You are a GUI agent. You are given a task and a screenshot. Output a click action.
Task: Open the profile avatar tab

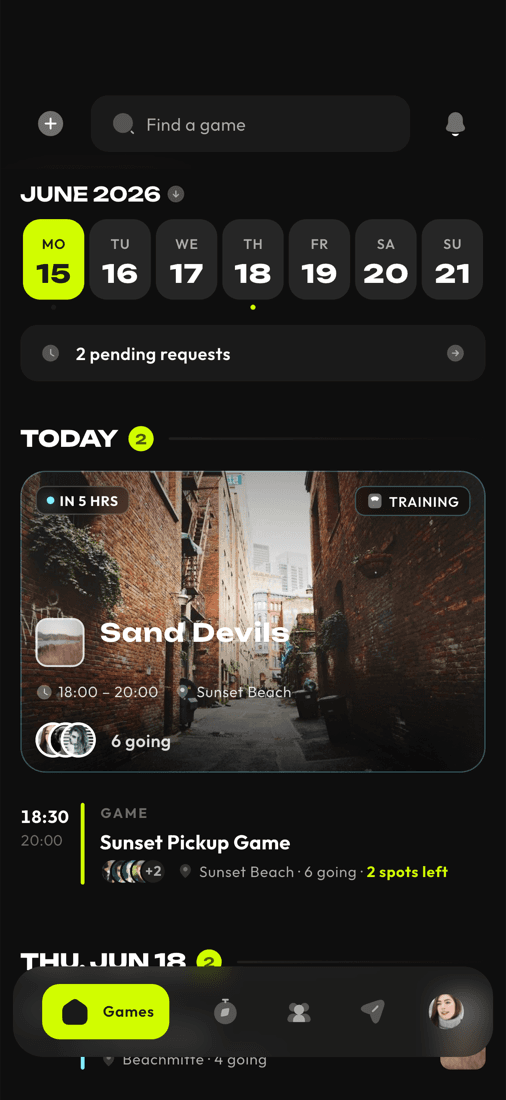[x=446, y=1011]
